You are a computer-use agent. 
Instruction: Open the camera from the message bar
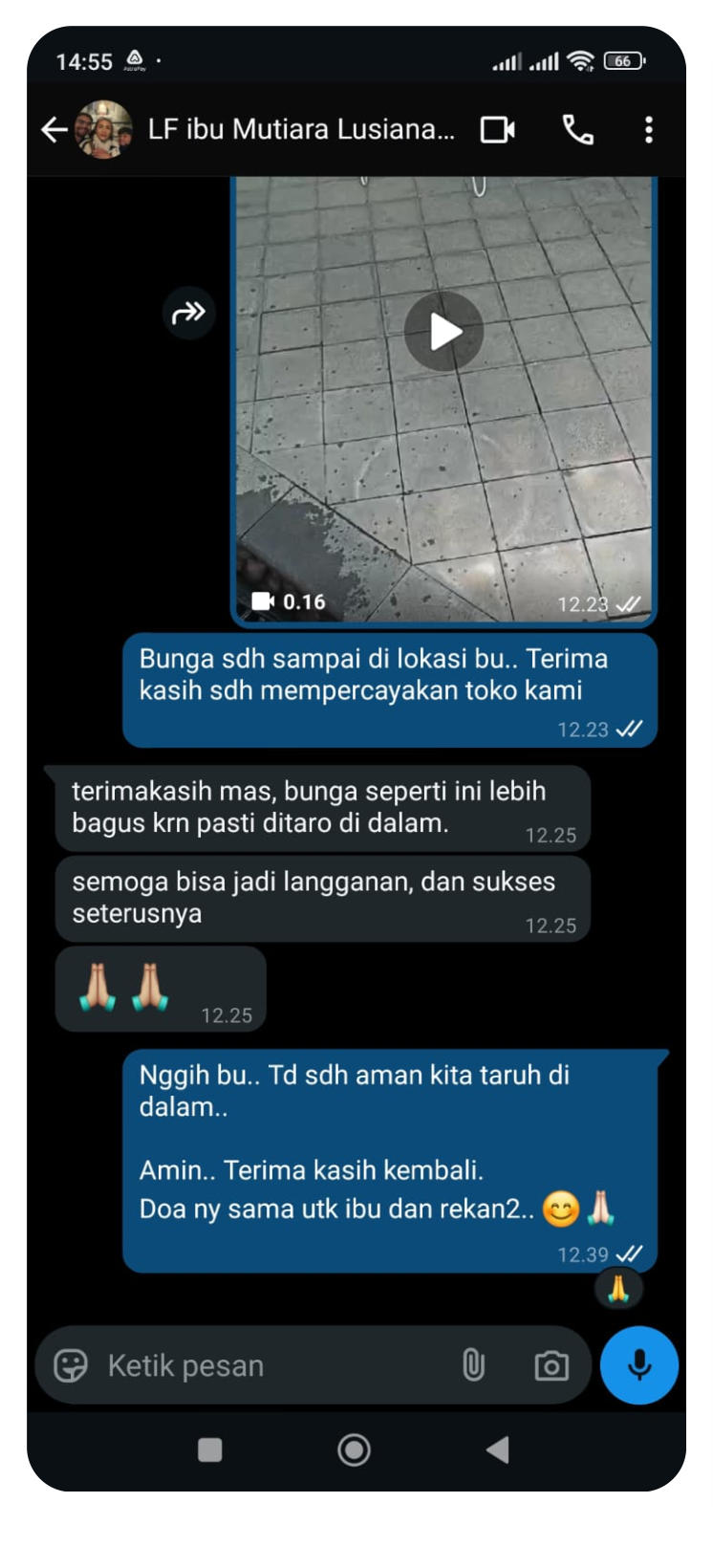pyautogui.click(x=551, y=1365)
